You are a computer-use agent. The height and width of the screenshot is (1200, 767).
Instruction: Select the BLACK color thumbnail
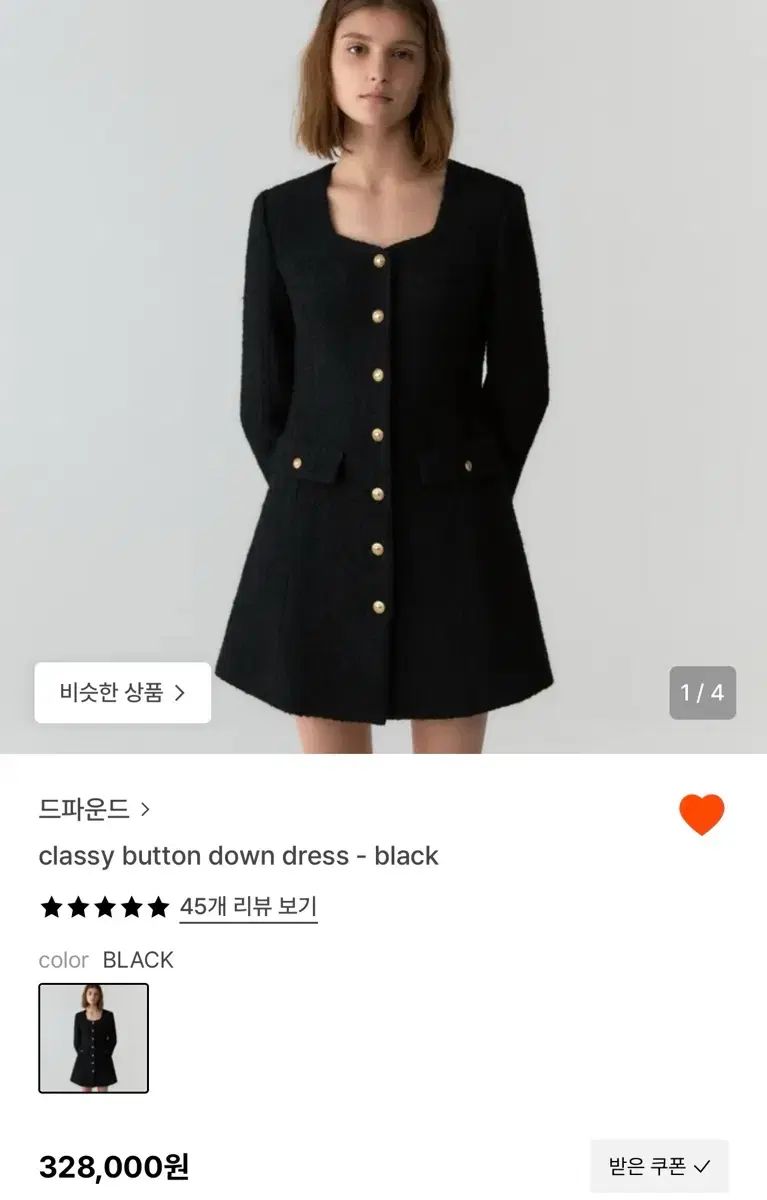coord(94,1038)
